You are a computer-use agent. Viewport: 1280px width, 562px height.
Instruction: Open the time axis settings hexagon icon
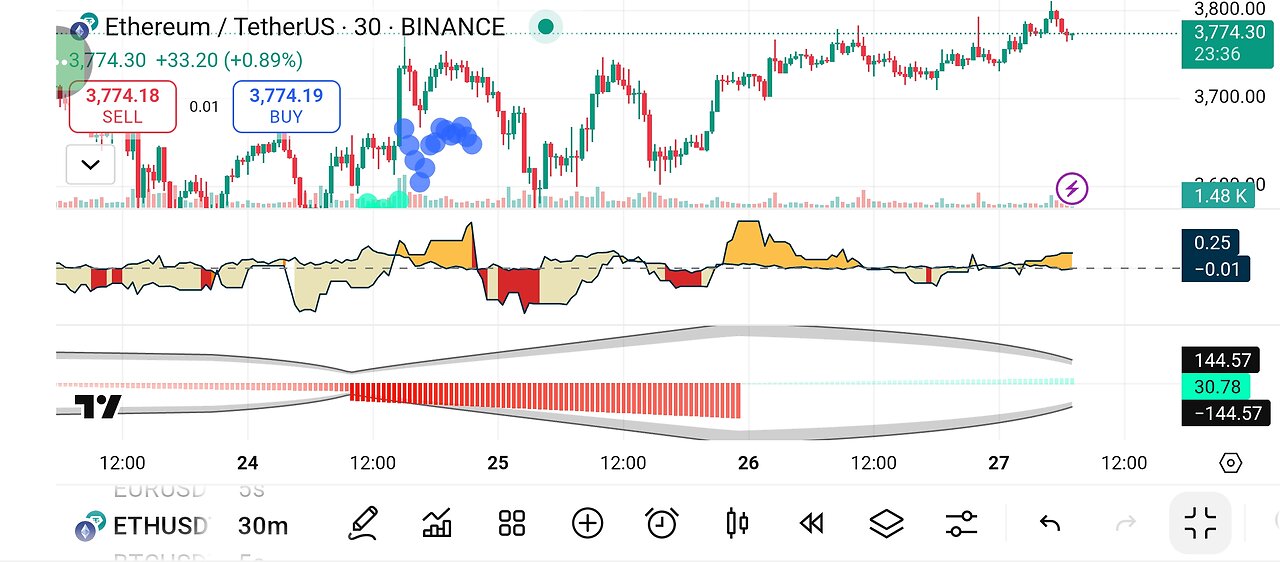(x=1231, y=463)
